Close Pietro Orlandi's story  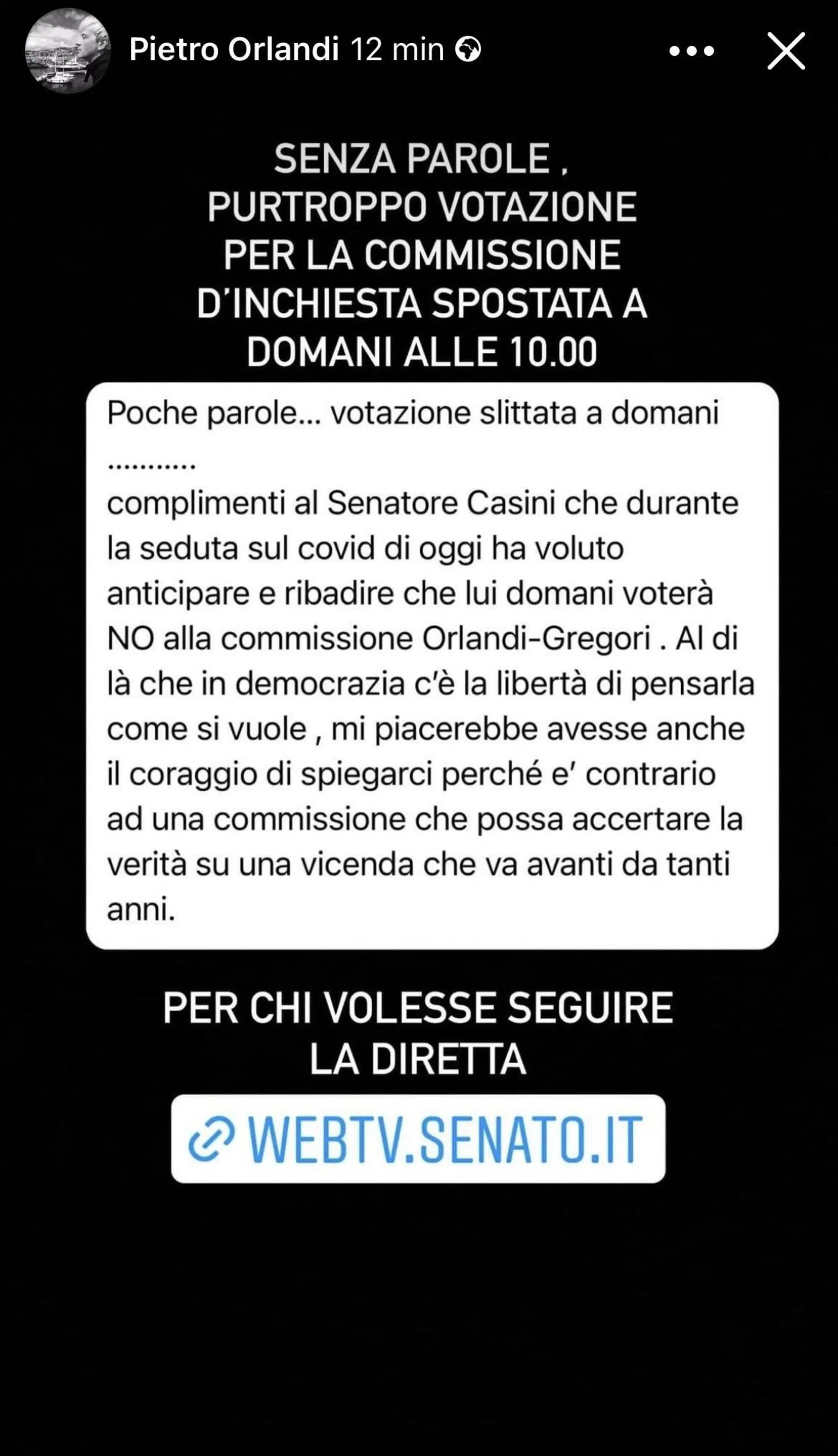(786, 51)
